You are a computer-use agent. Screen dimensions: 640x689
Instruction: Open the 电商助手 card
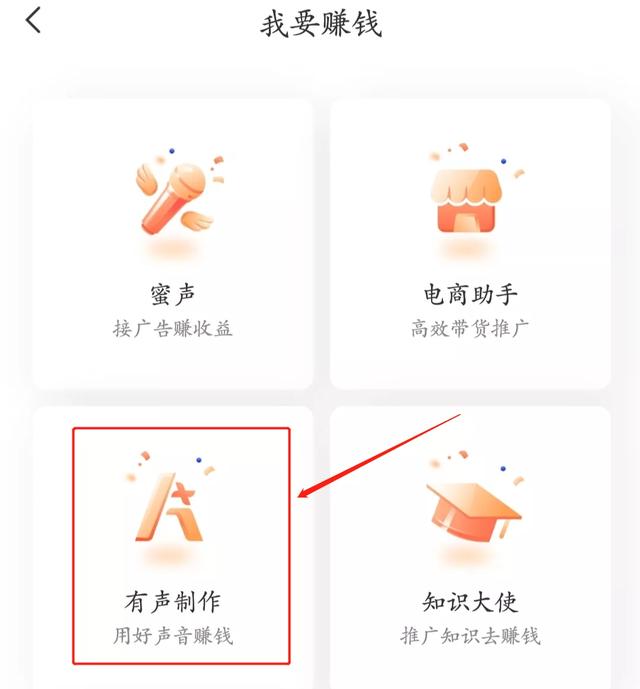click(x=470, y=244)
